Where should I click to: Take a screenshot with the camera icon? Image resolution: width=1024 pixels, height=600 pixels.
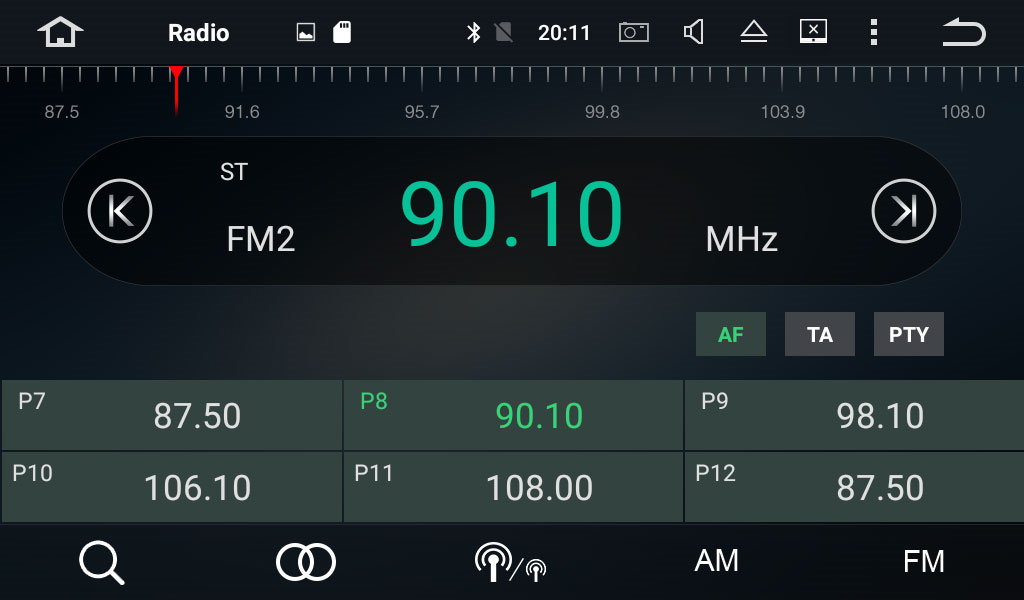pyautogui.click(x=633, y=33)
